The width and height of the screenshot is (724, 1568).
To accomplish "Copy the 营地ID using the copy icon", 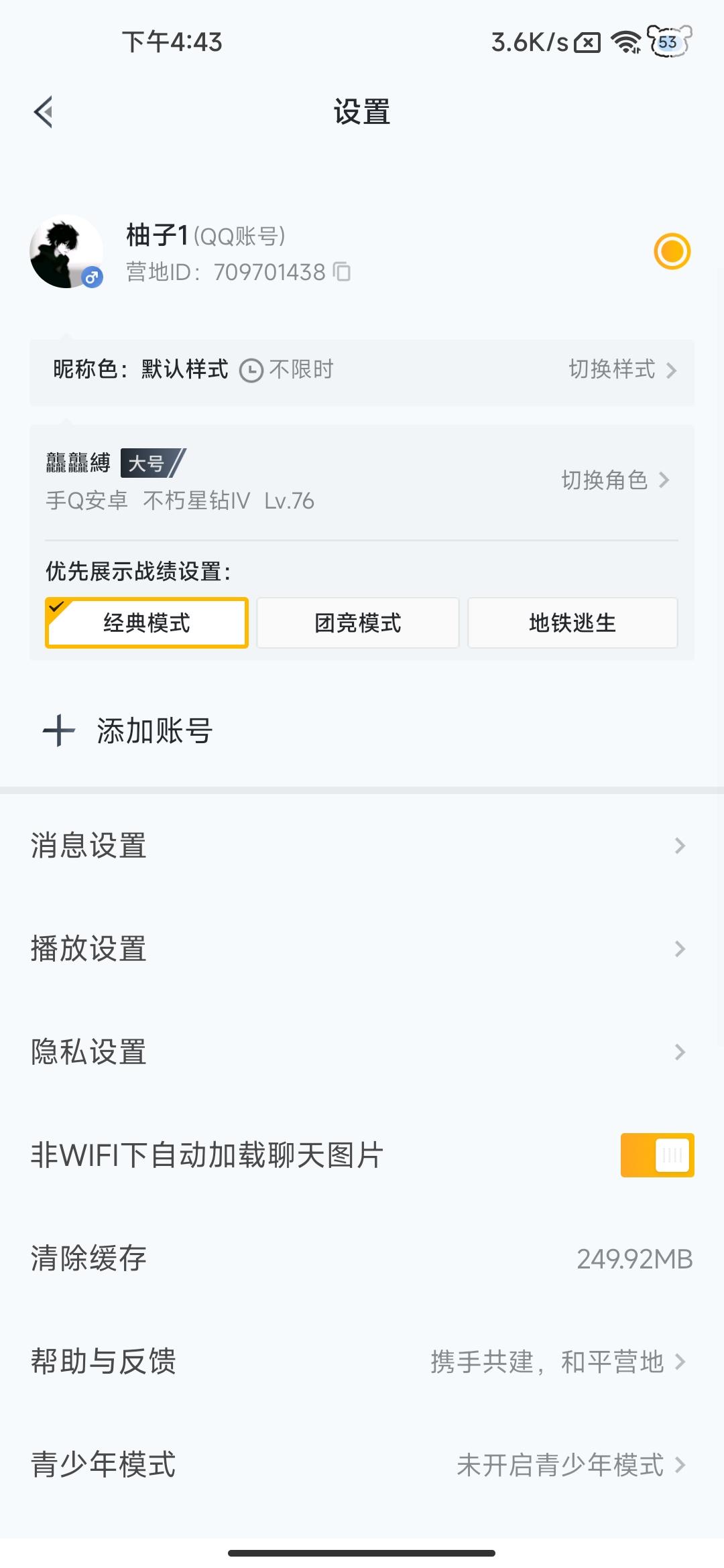I will click(342, 273).
